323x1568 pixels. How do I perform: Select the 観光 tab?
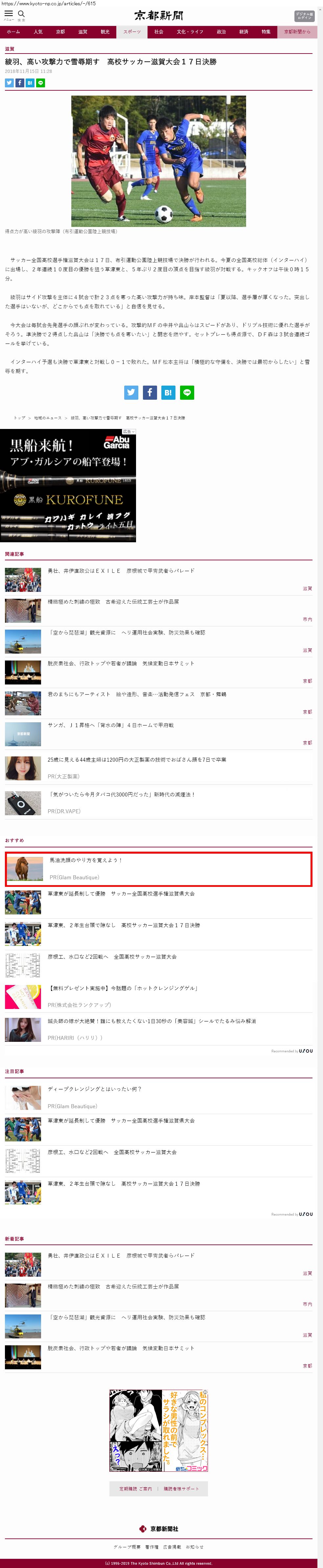pos(105,32)
